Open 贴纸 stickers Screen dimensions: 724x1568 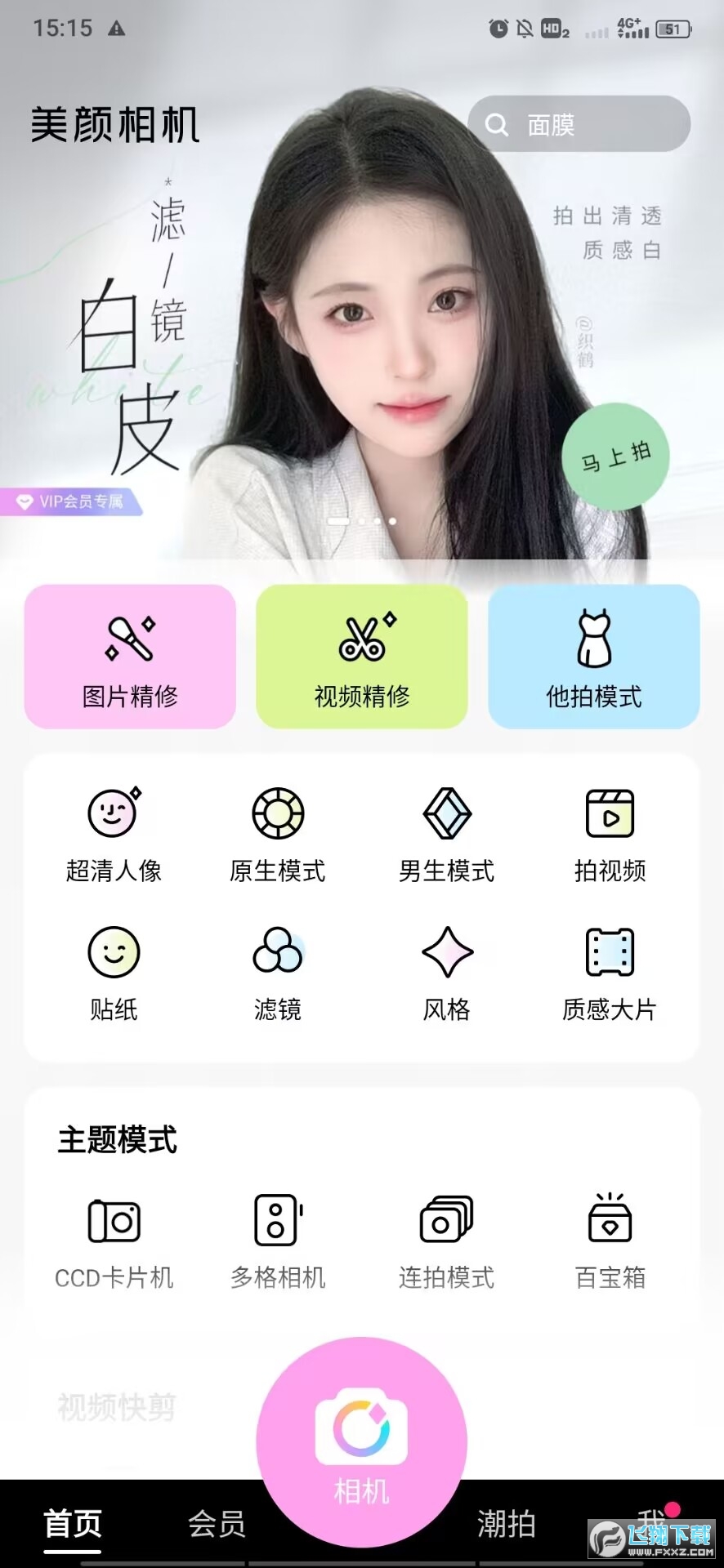click(x=114, y=973)
